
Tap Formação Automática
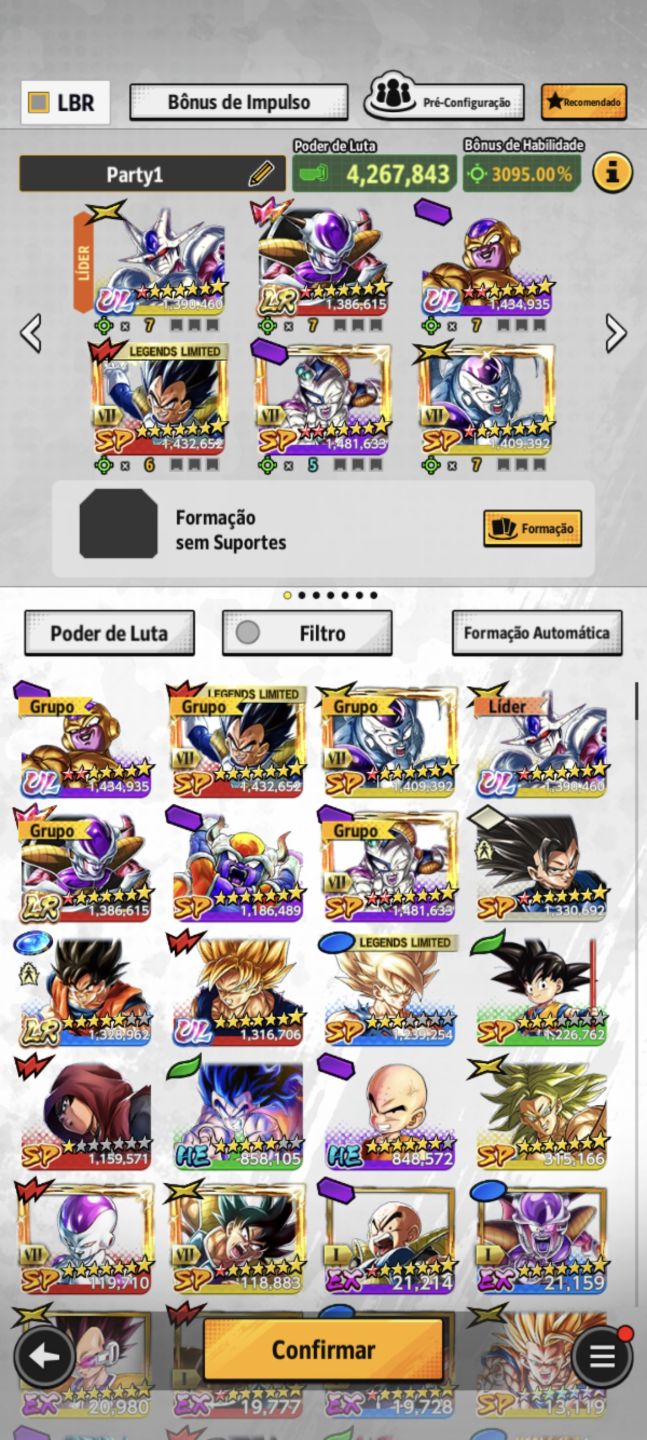coord(536,633)
